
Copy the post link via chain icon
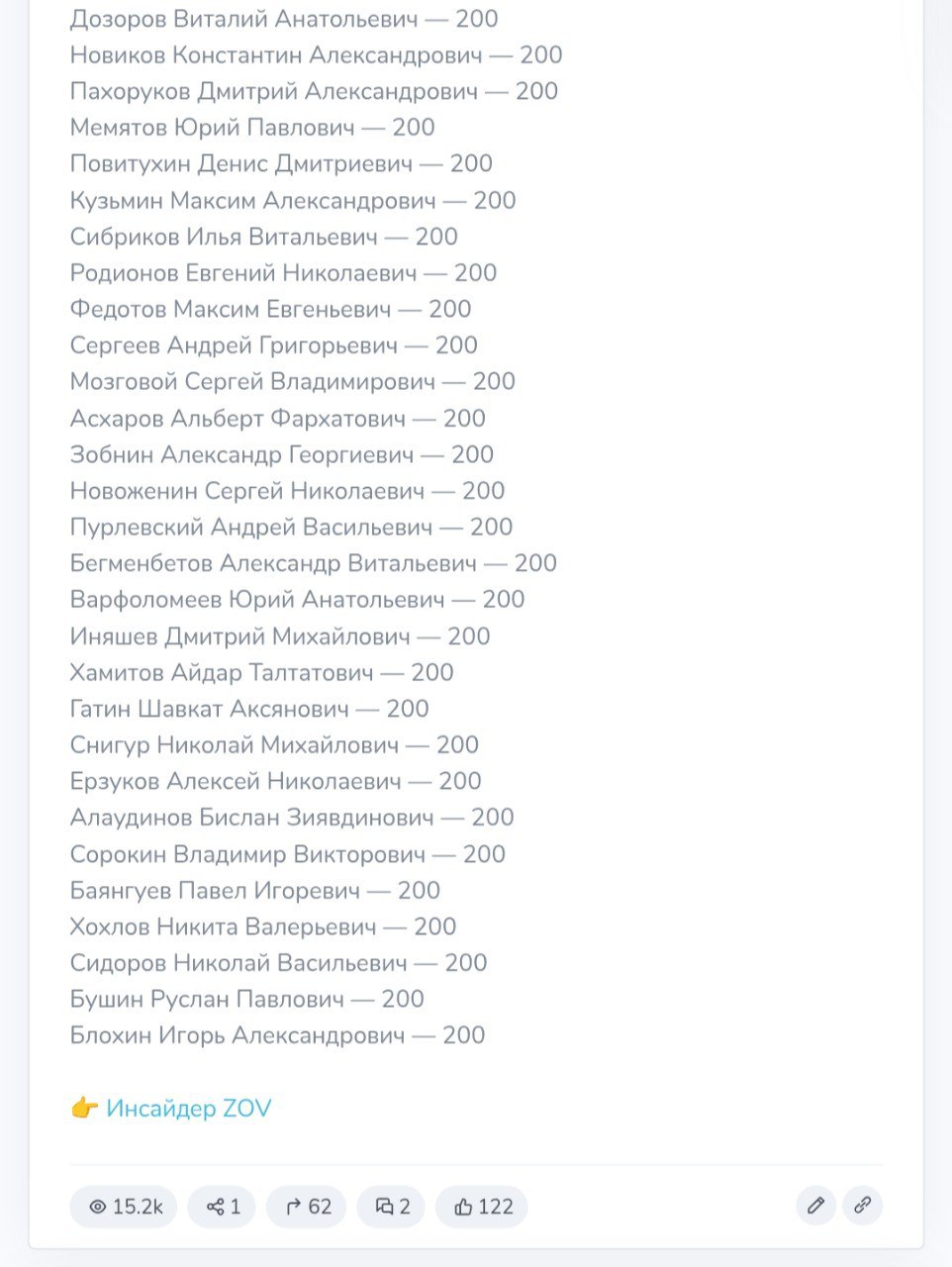862,1206
